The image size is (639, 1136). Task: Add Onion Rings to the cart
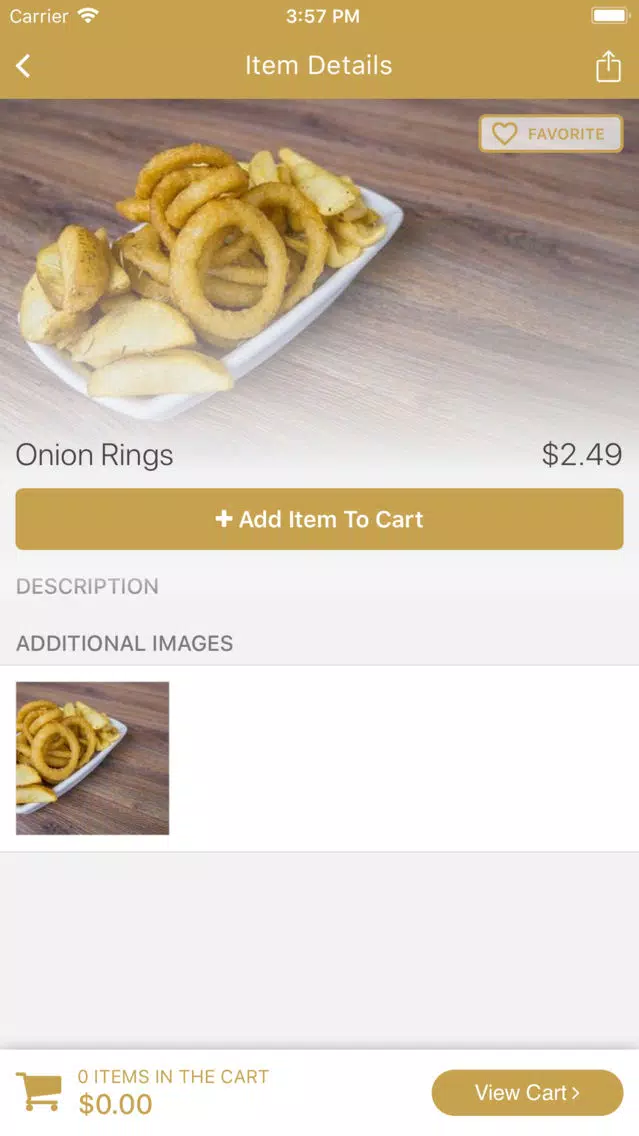coord(320,519)
